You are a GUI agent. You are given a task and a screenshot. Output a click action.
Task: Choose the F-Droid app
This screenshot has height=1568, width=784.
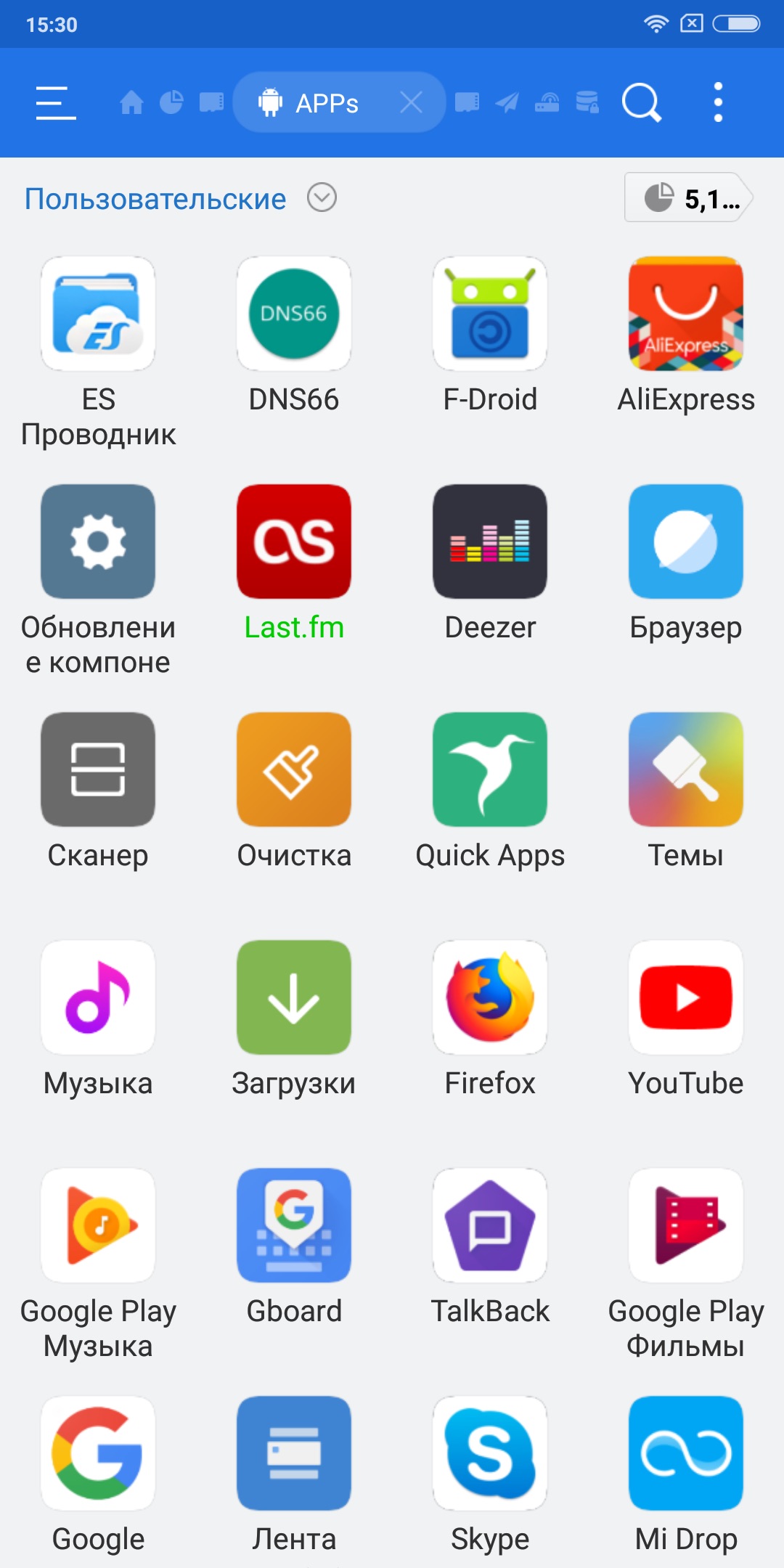pyautogui.click(x=490, y=314)
